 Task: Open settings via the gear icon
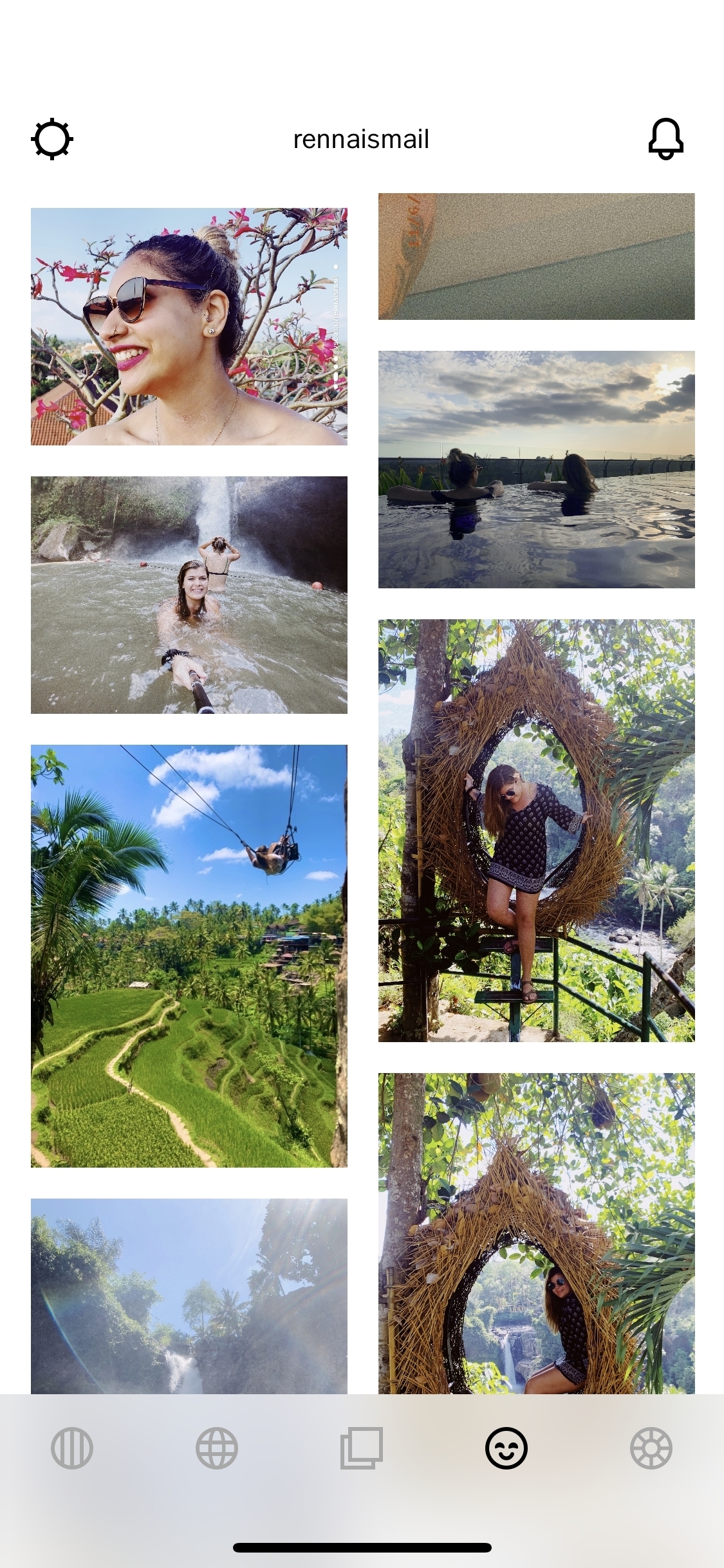tap(52, 138)
